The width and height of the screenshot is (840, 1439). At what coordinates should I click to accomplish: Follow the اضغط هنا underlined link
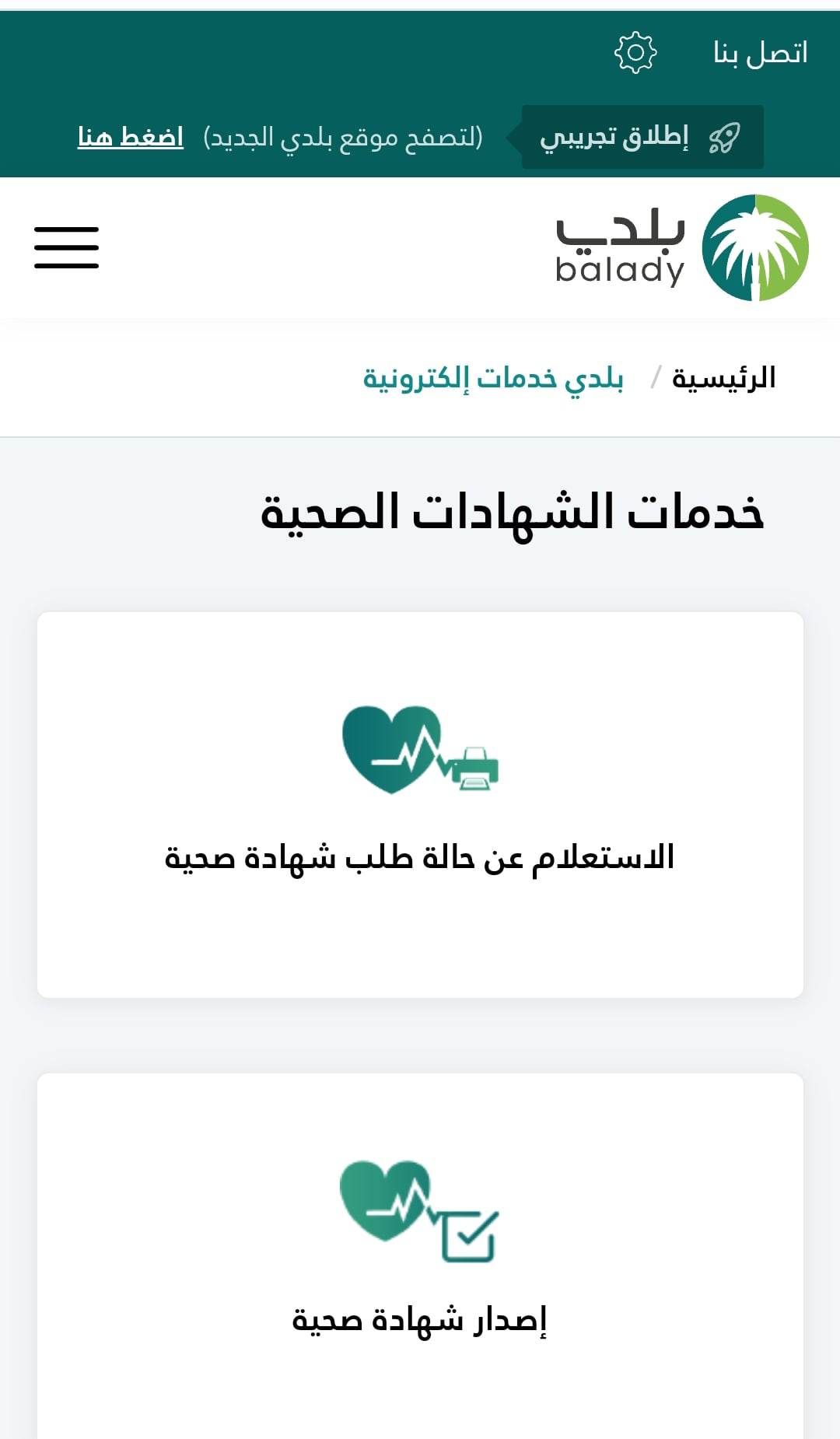130,137
